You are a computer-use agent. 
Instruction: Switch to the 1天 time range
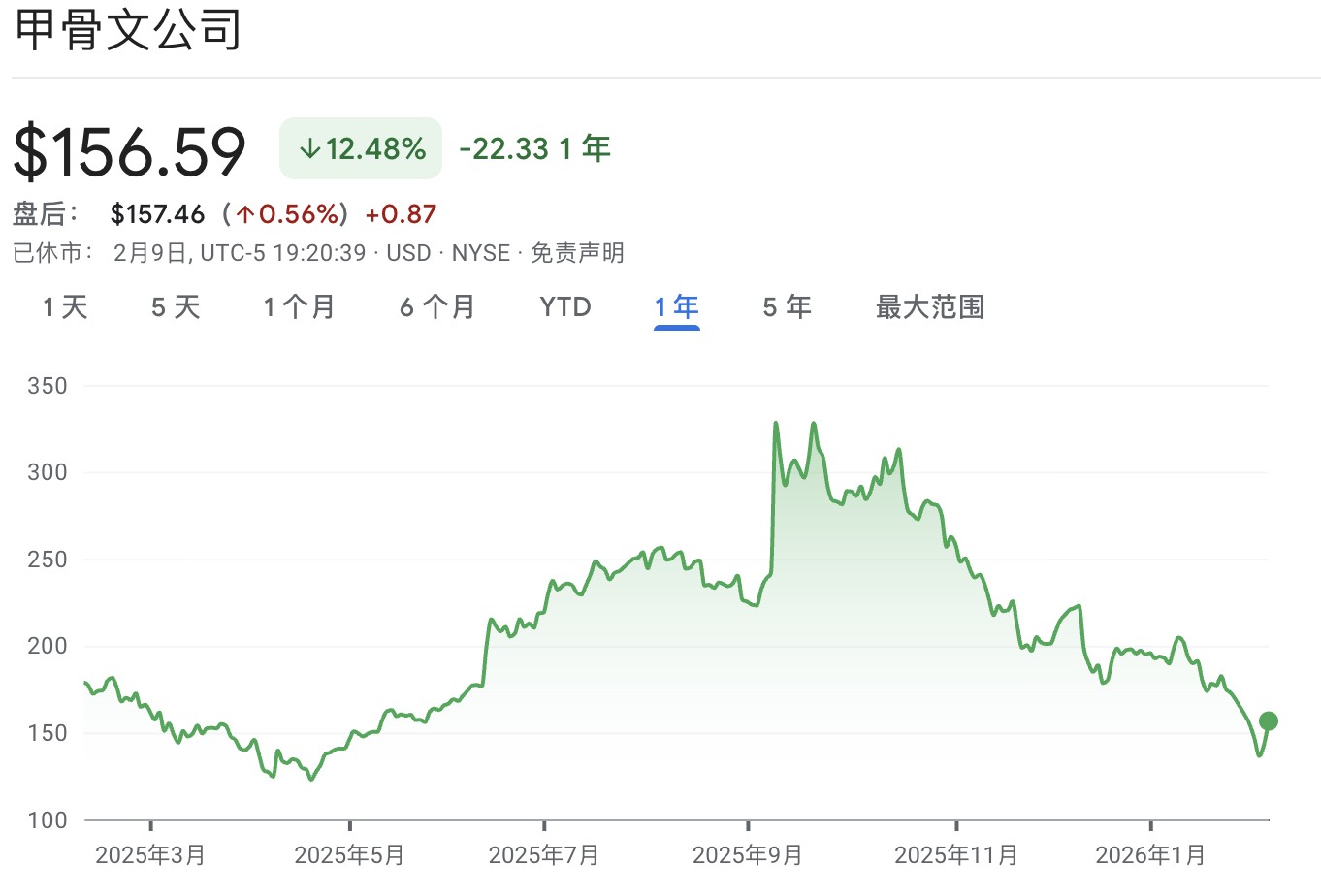(x=65, y=307)
